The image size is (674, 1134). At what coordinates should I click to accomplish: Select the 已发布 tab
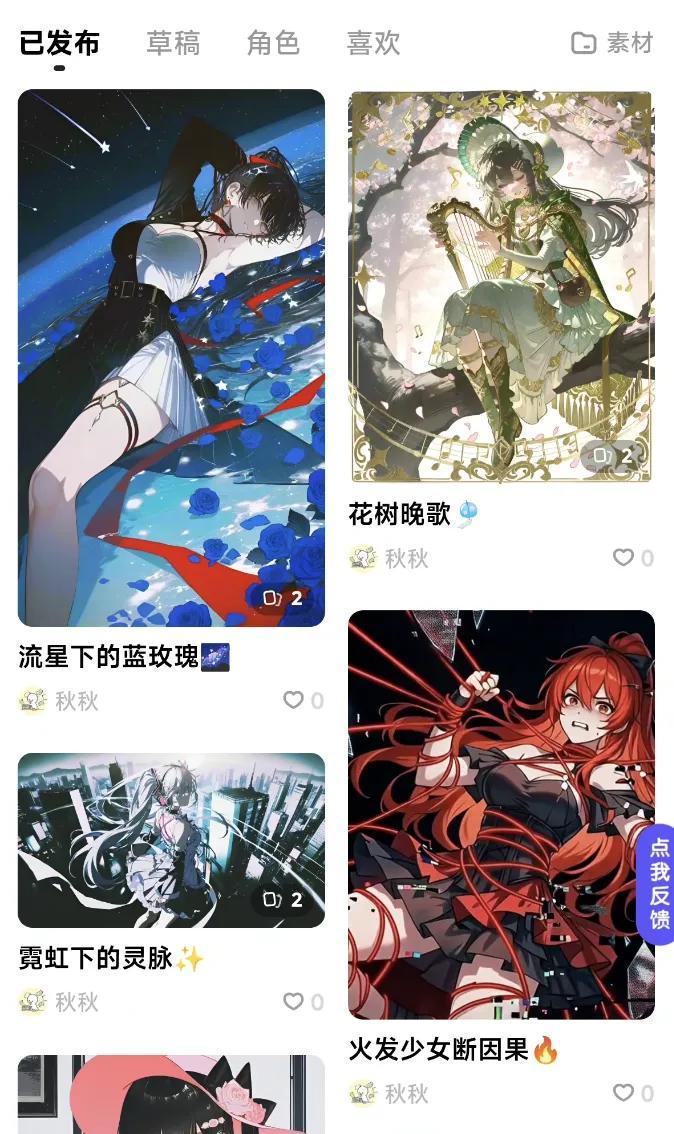pyautogui.click(x=60, y=43)
